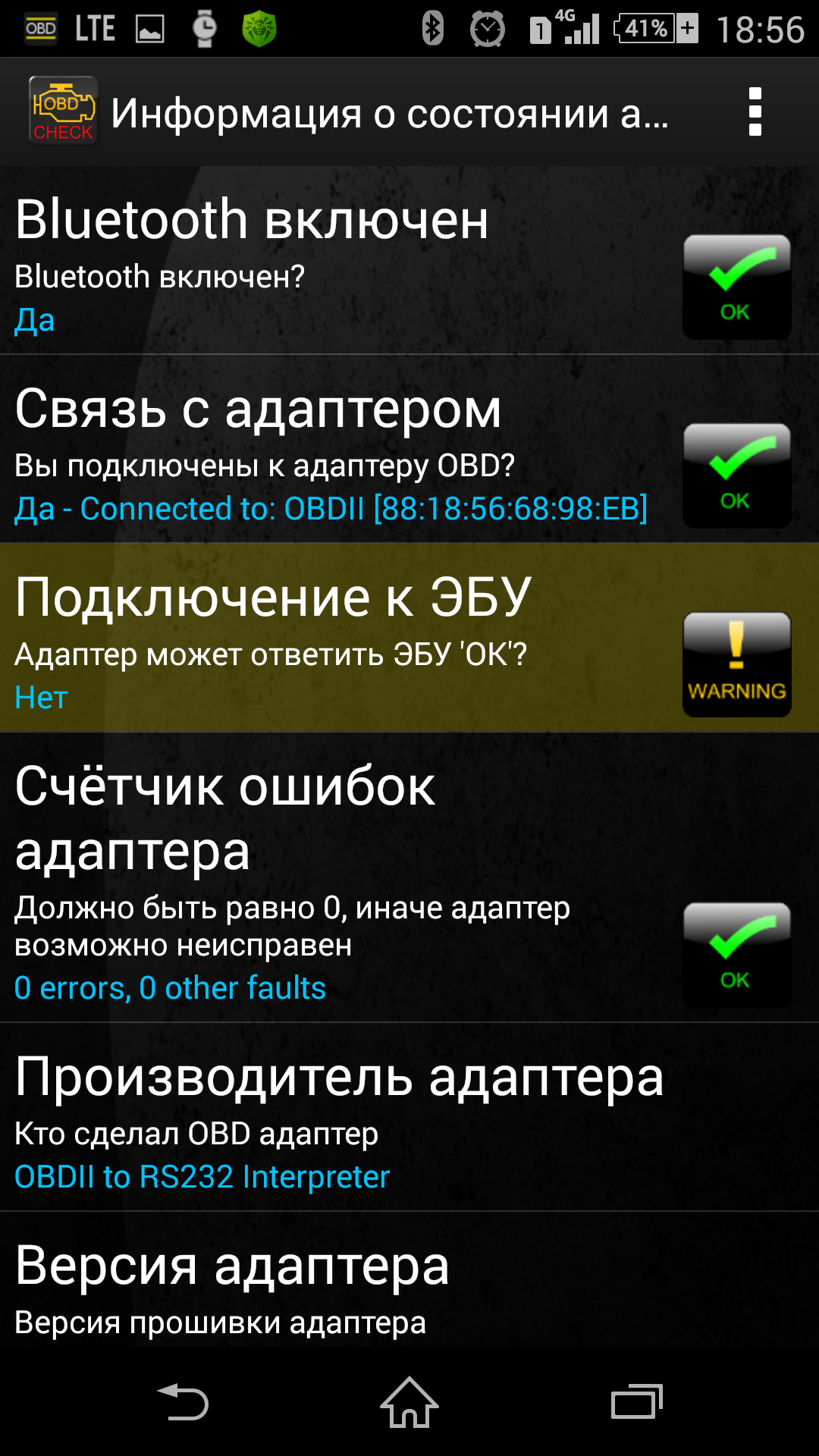Viewport: 819px width, 1456px height.
Task: Tap the OBD Check app icon
Action: coord(63,111)
